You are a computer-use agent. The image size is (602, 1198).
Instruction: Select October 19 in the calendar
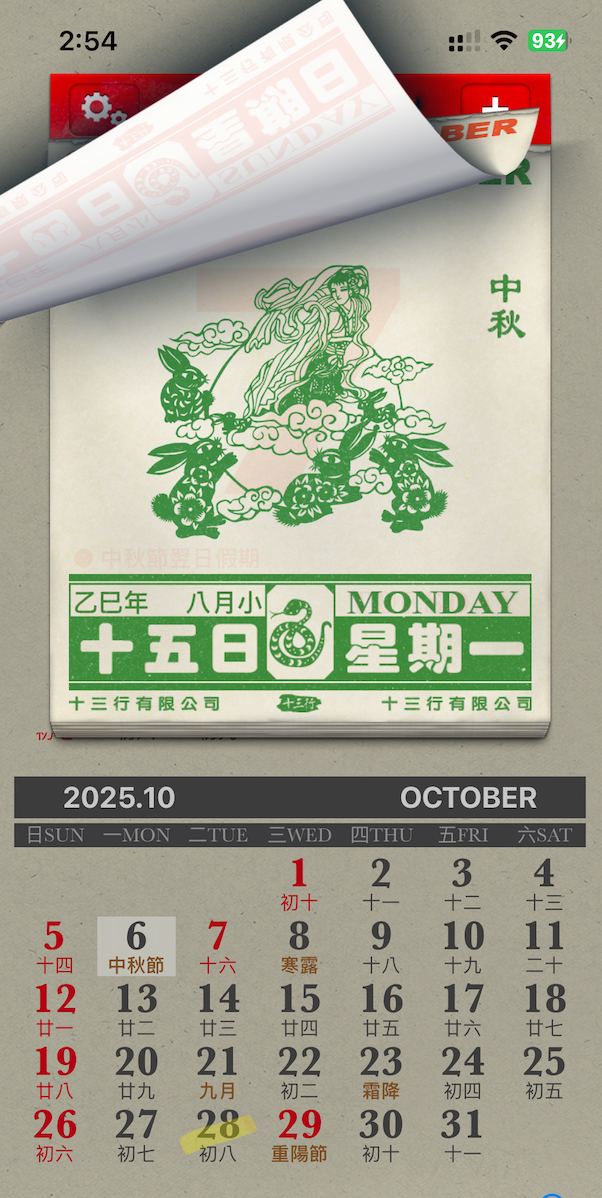[55, 1072]
